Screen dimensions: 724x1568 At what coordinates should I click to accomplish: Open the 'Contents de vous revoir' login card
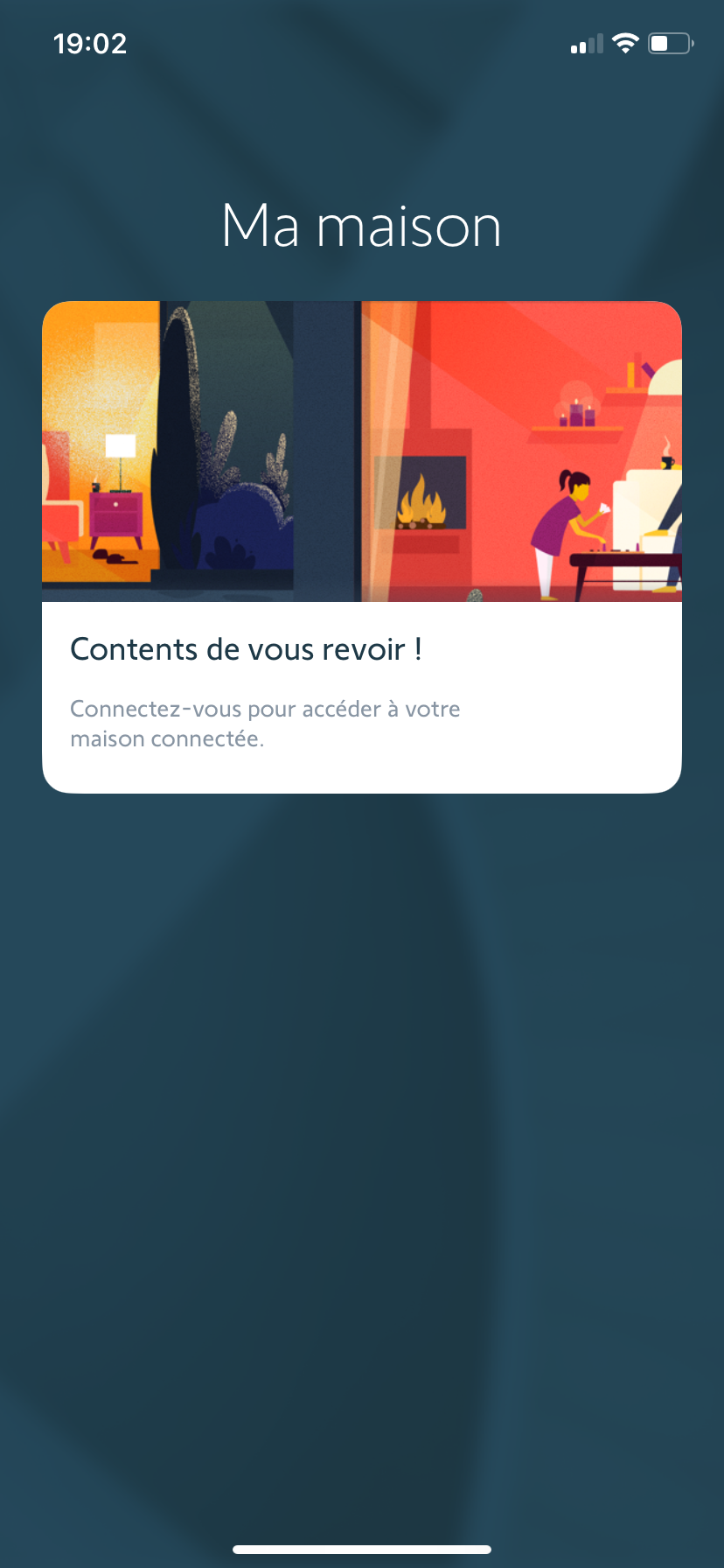361,547
